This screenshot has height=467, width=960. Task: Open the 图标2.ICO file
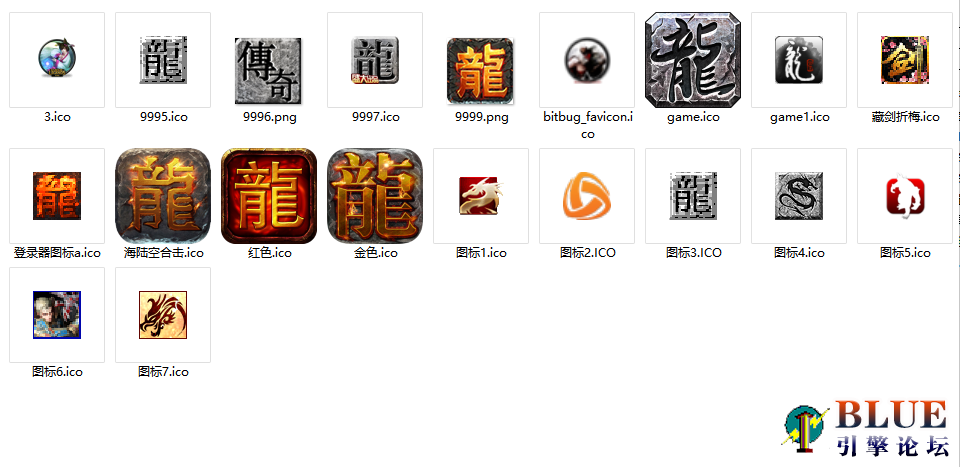click(x=587, y=196)
